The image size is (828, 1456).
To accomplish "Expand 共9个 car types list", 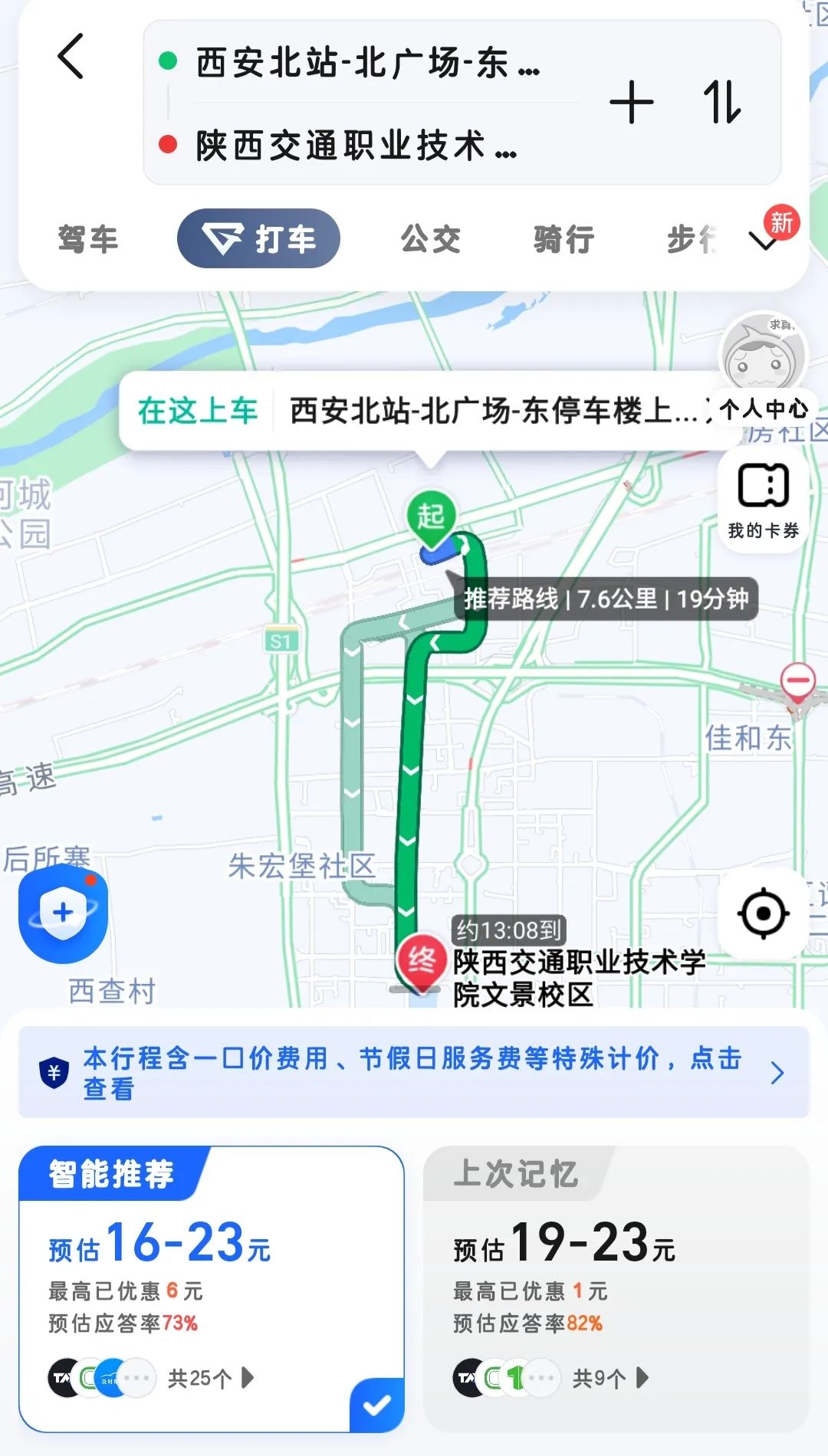I will tap(609, 1379).
